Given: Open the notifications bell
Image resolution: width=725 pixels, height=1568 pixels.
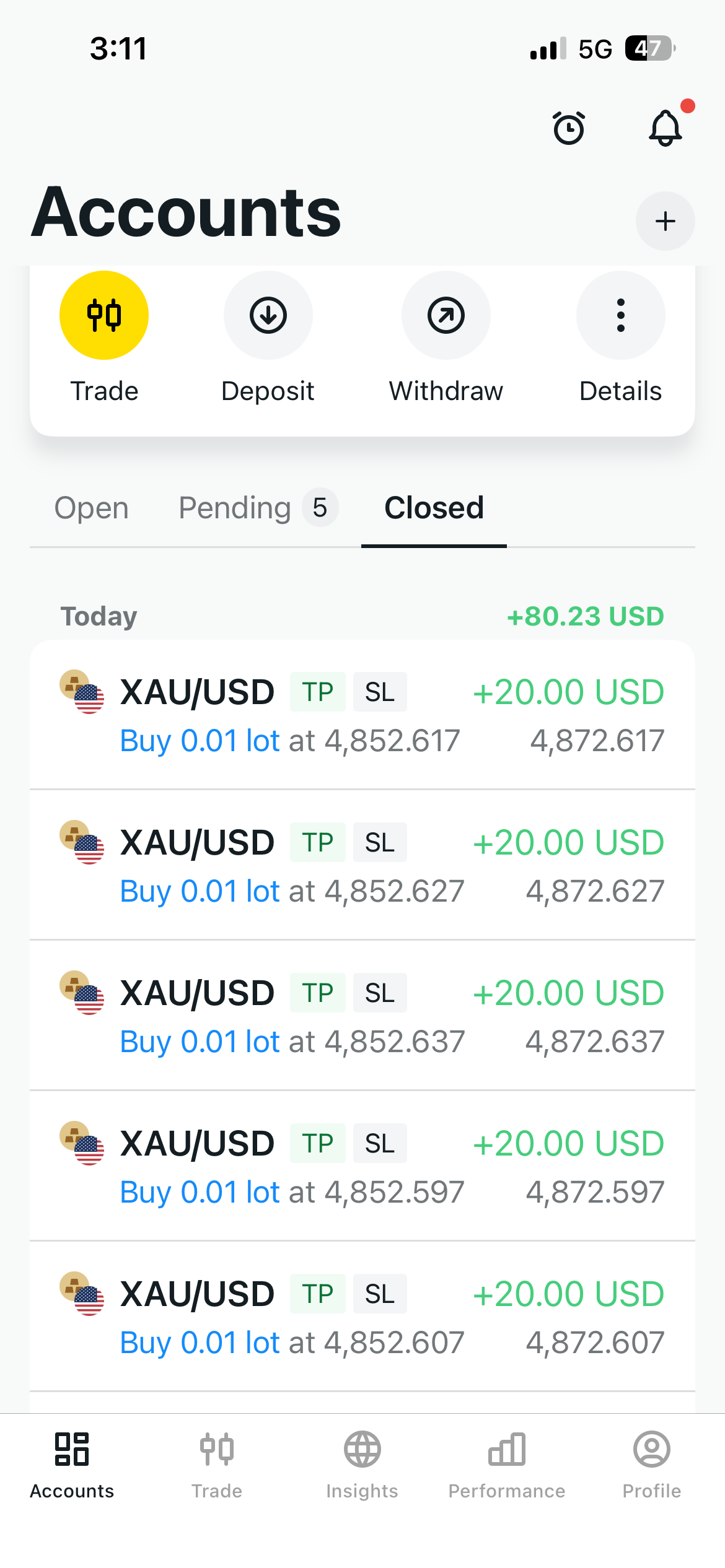Looking at the screenshot, I should (666, 128).
